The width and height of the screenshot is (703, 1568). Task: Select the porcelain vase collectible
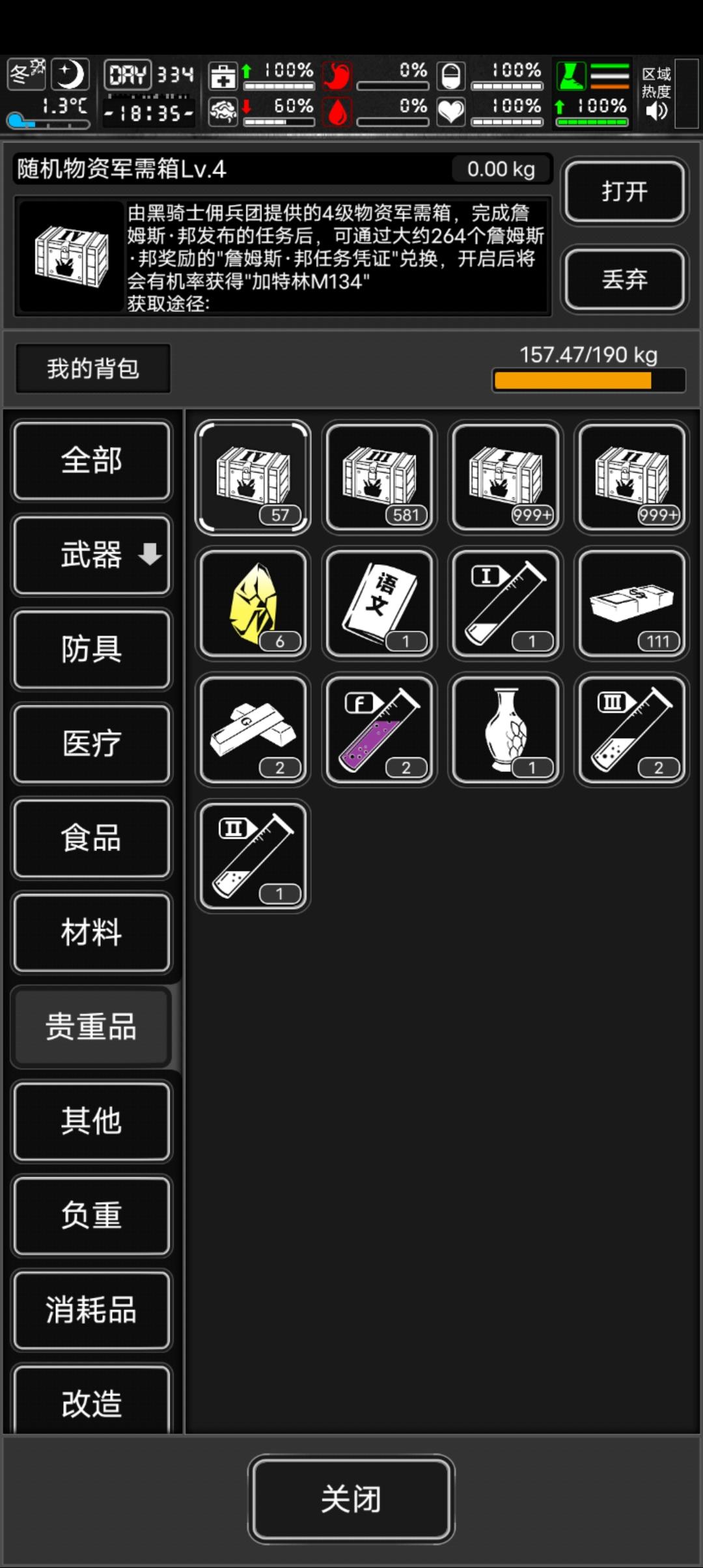(x=506, y=729)
